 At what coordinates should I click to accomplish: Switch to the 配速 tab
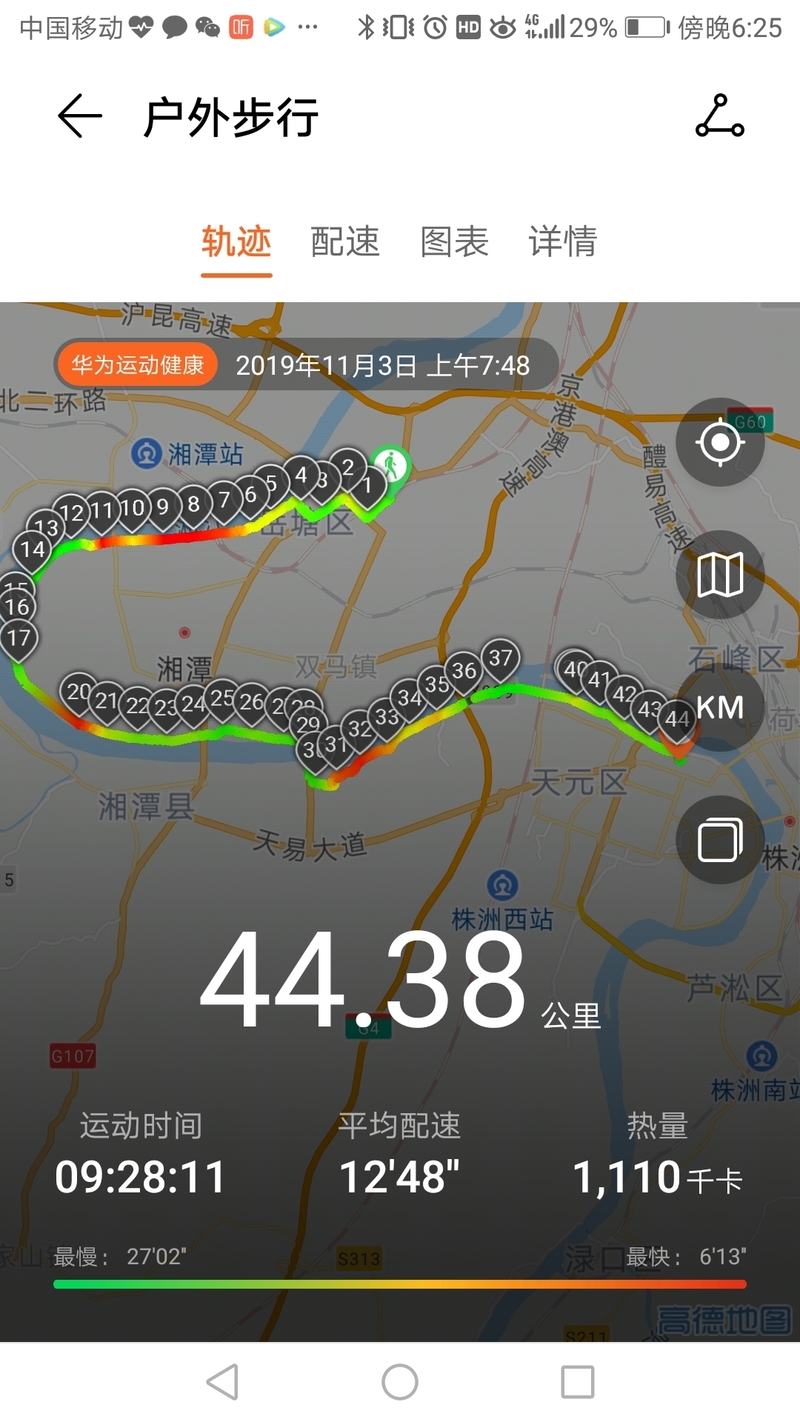[345, 242]
